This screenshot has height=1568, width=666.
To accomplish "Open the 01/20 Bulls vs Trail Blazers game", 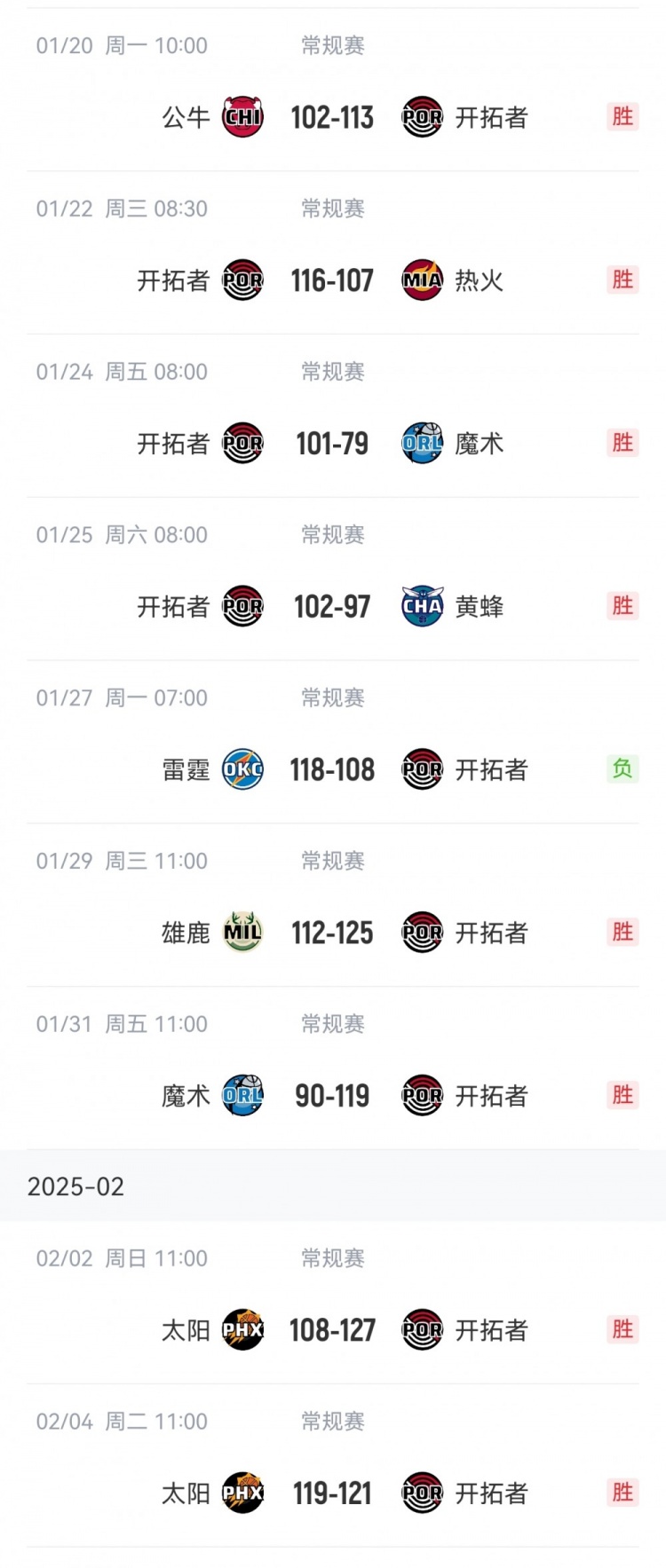I will point(332,117).
